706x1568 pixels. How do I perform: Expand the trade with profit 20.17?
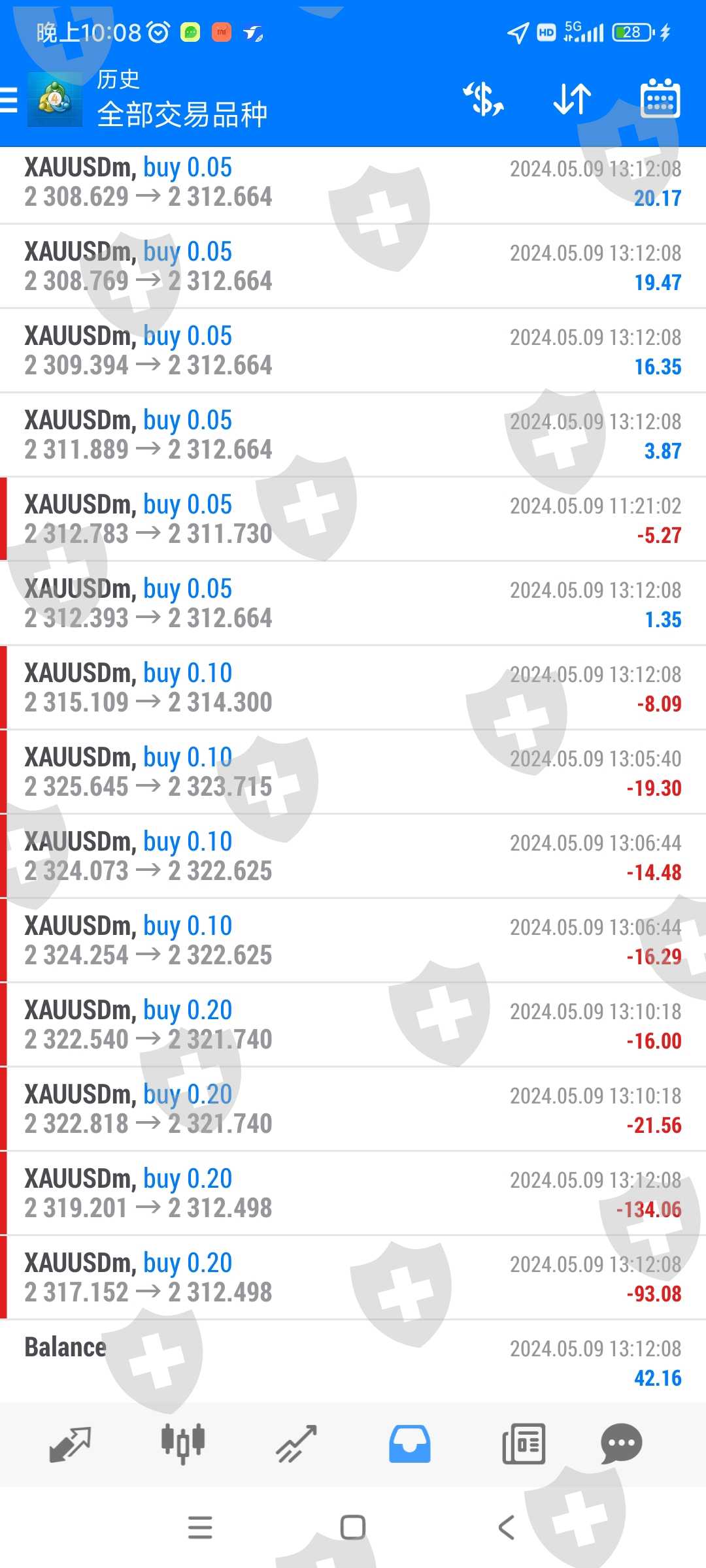pyautogui.click(x=353, y=183)
